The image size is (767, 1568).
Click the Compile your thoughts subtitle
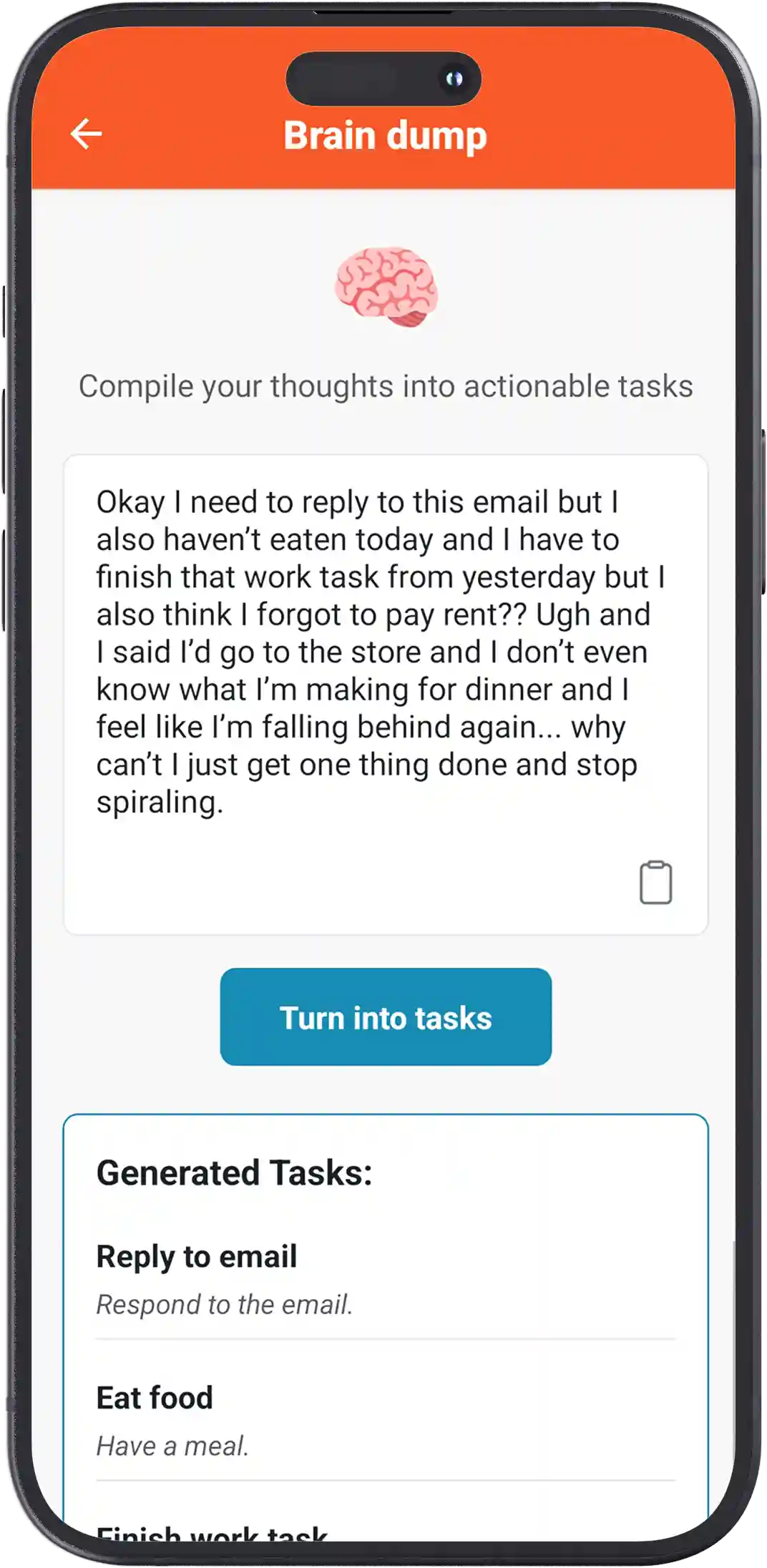tap(386, 386)
